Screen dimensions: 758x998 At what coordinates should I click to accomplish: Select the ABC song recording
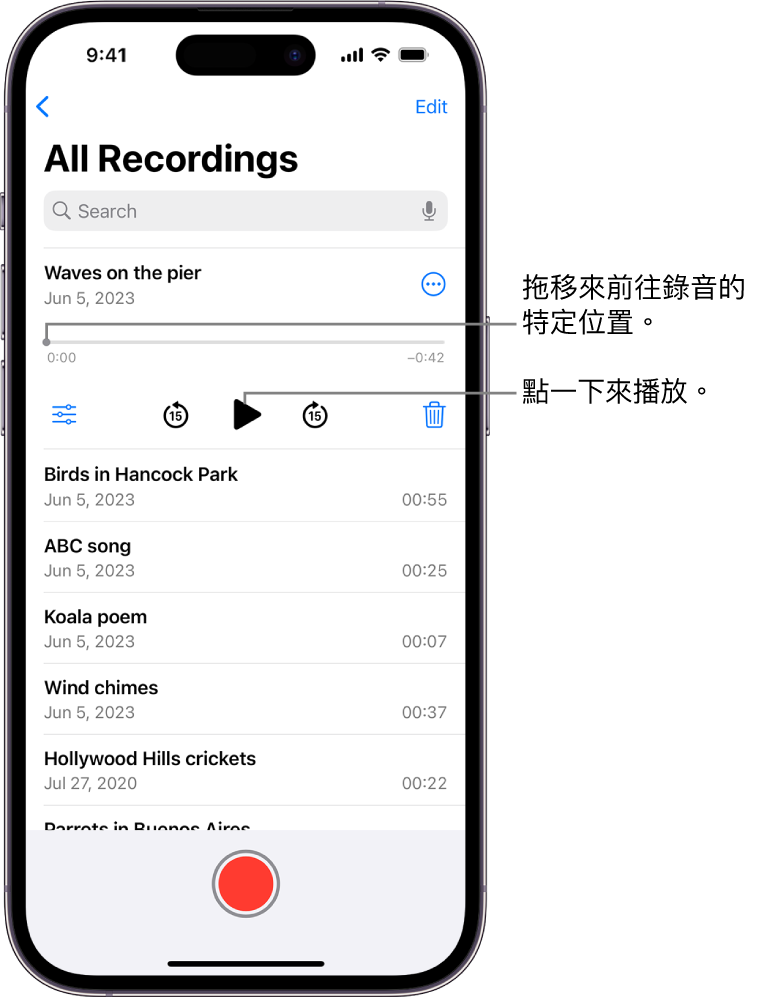245,557
